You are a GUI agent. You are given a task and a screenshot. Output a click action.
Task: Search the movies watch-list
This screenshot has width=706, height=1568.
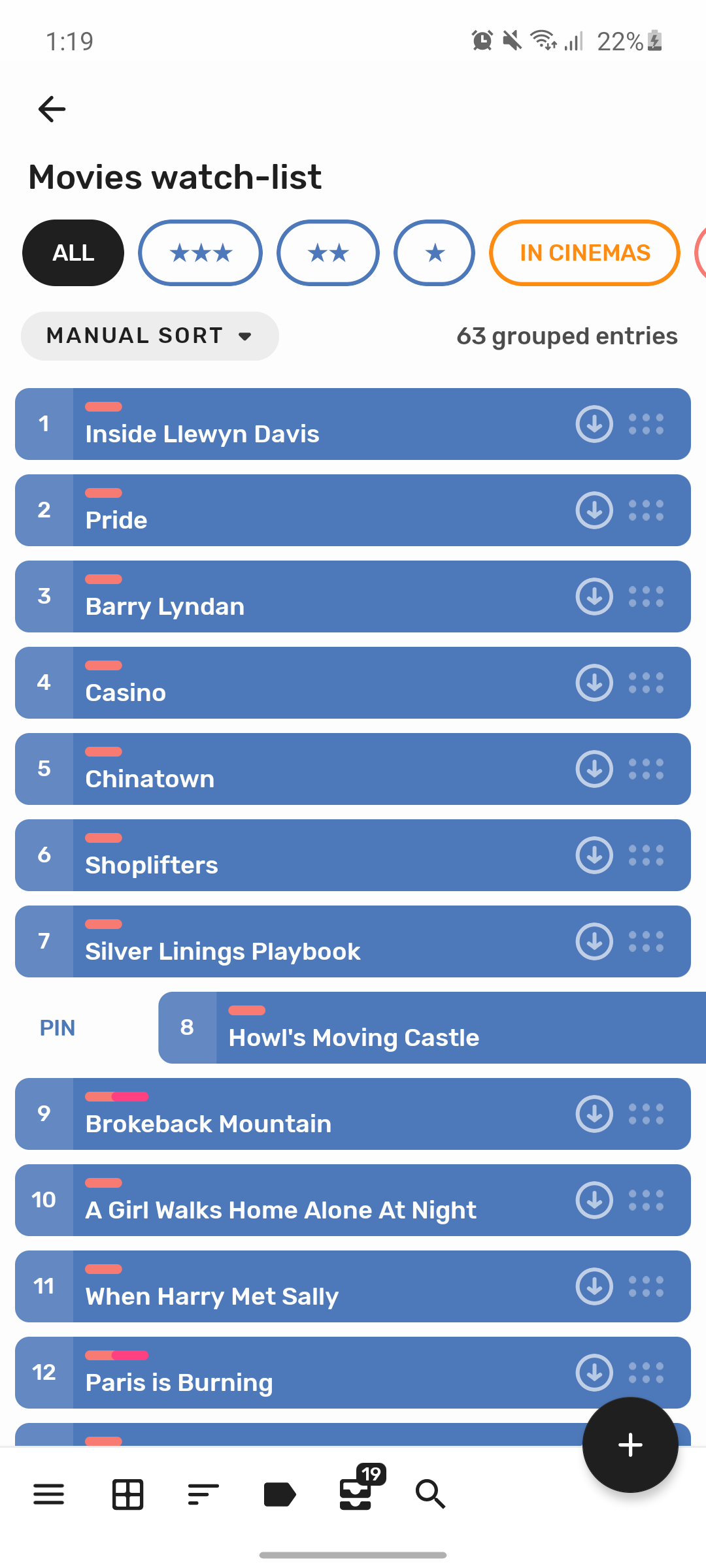tap(430, 1494)
